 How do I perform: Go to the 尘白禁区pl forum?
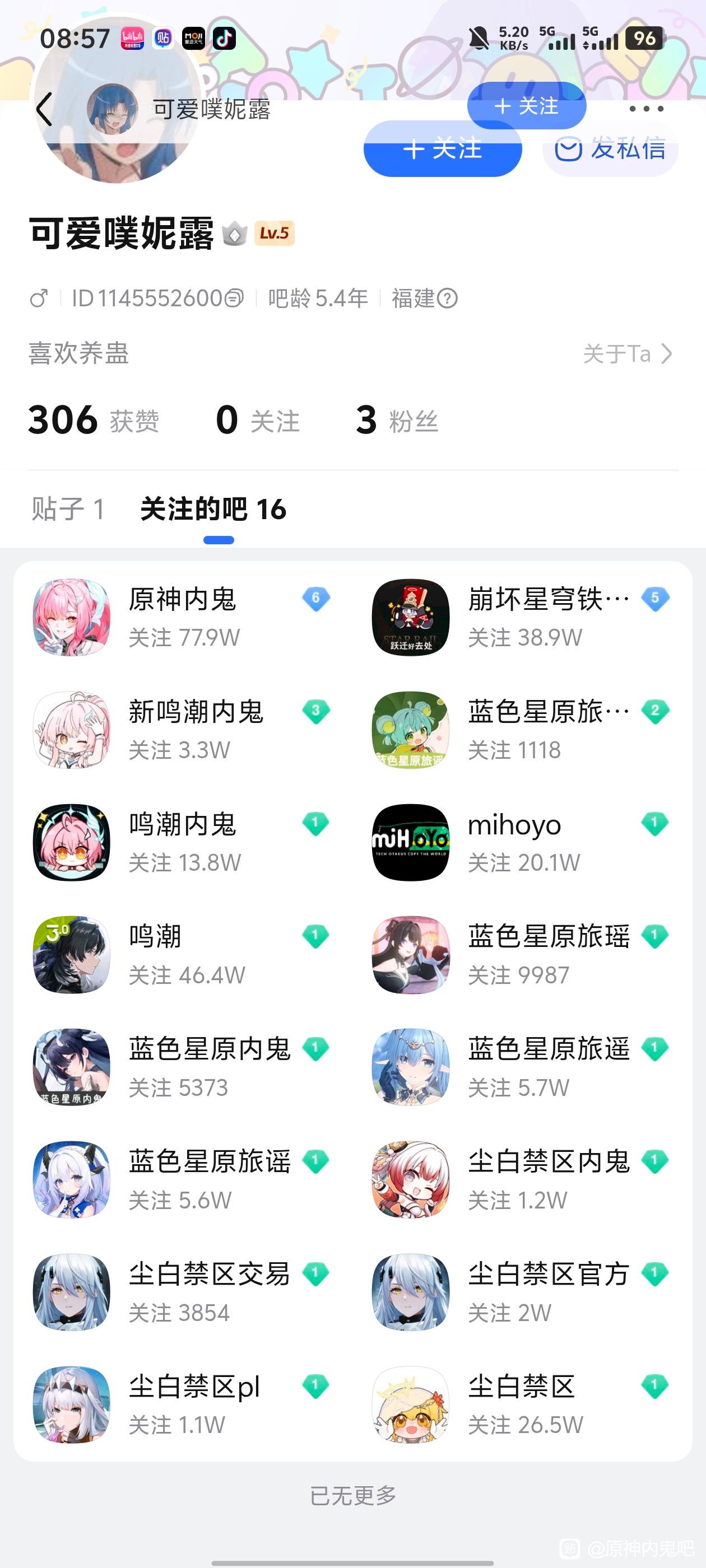pyautogui.click(x=194, y=1404)
